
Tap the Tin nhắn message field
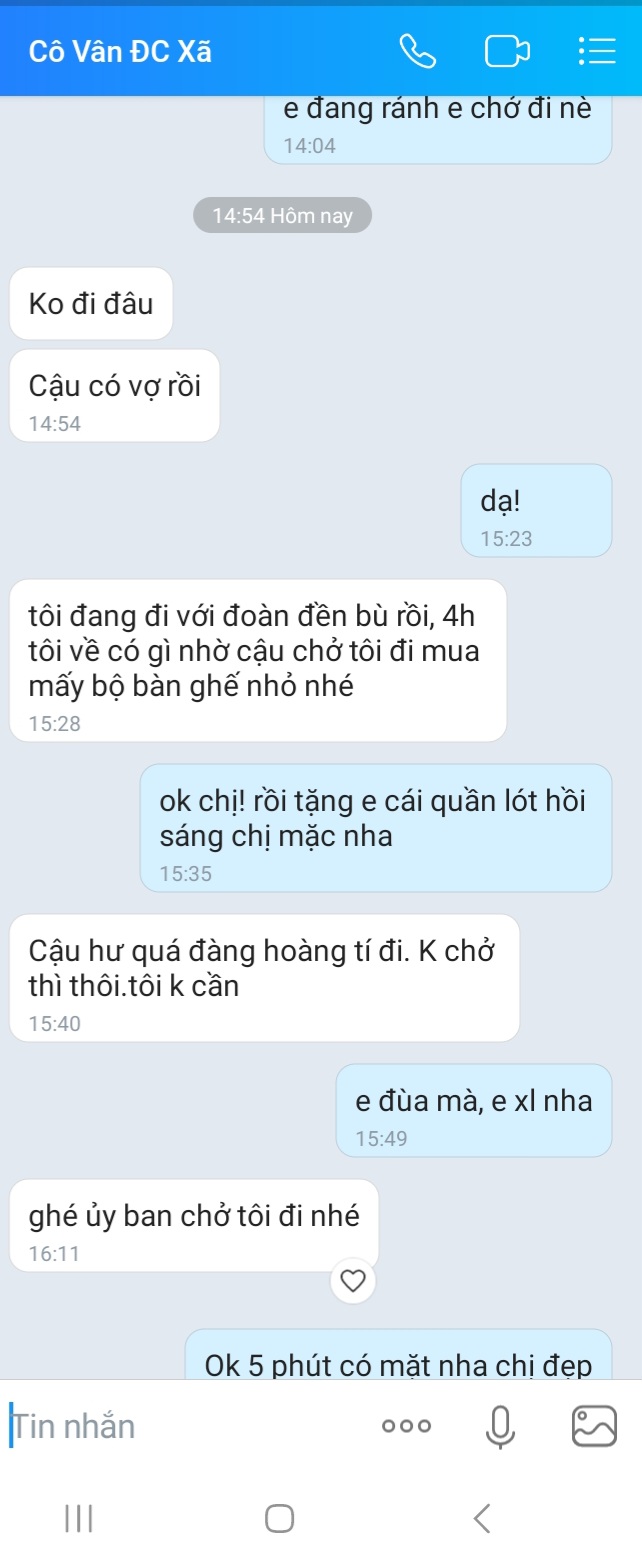pyautogui.click(x=180, y=1426)
